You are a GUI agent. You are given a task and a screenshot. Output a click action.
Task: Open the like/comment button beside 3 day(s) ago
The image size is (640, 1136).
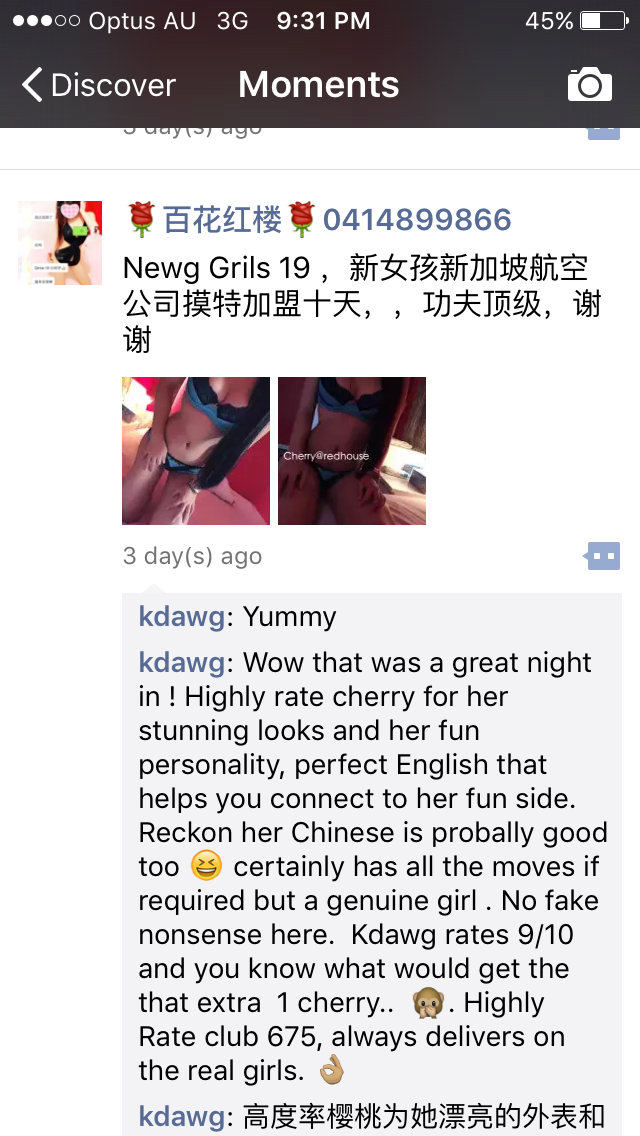[602, 556]
